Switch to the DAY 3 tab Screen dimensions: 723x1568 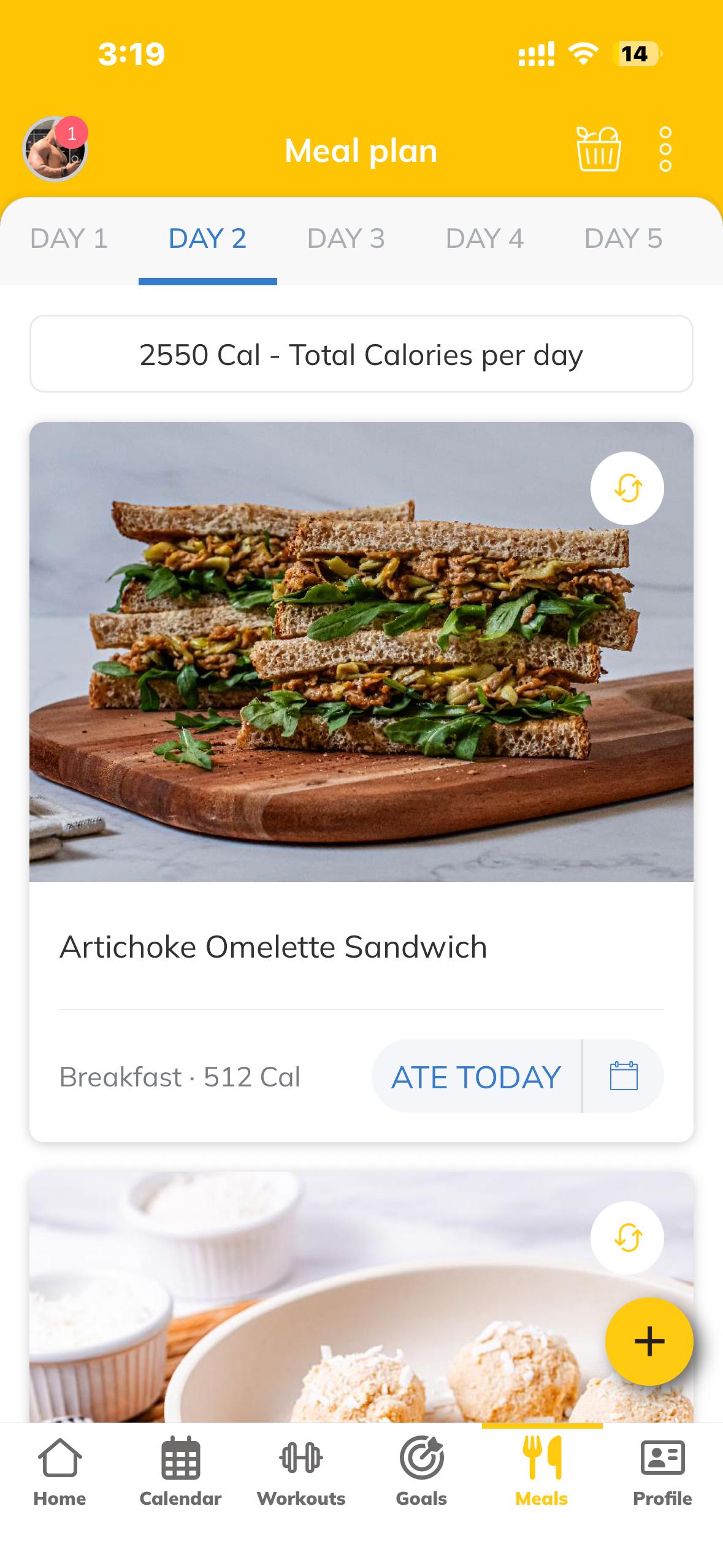pos(346,239)
